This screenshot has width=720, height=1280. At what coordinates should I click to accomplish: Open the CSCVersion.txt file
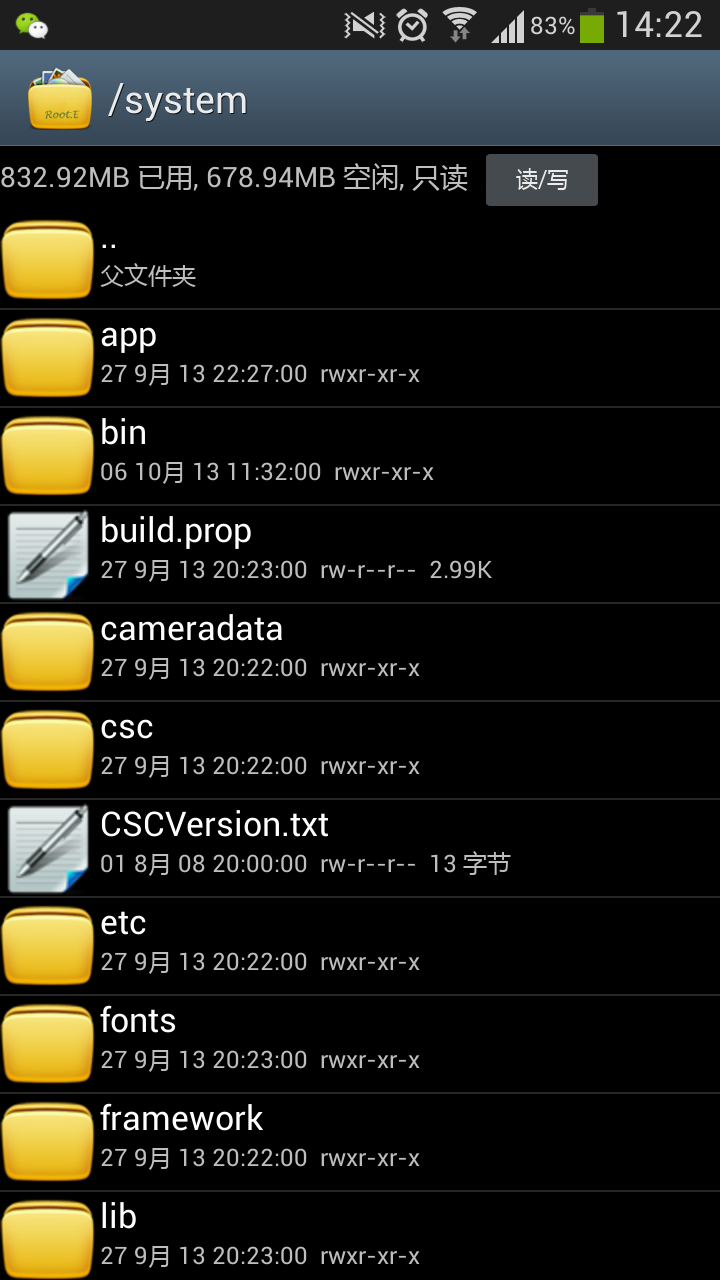click(360, 847)
